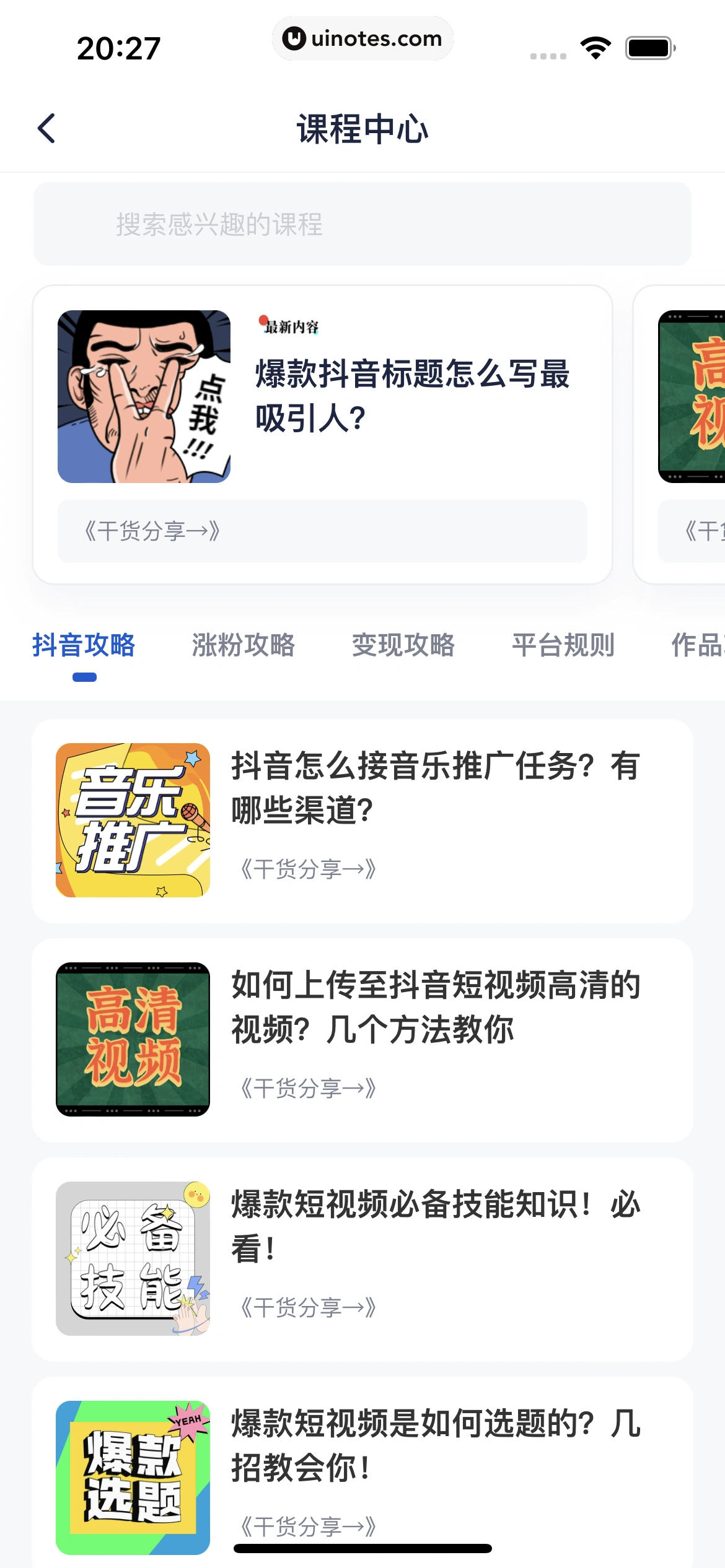Select the 抖音攻略 tab
This screenshot has width=725, height=1568.
tap(84, 645)
